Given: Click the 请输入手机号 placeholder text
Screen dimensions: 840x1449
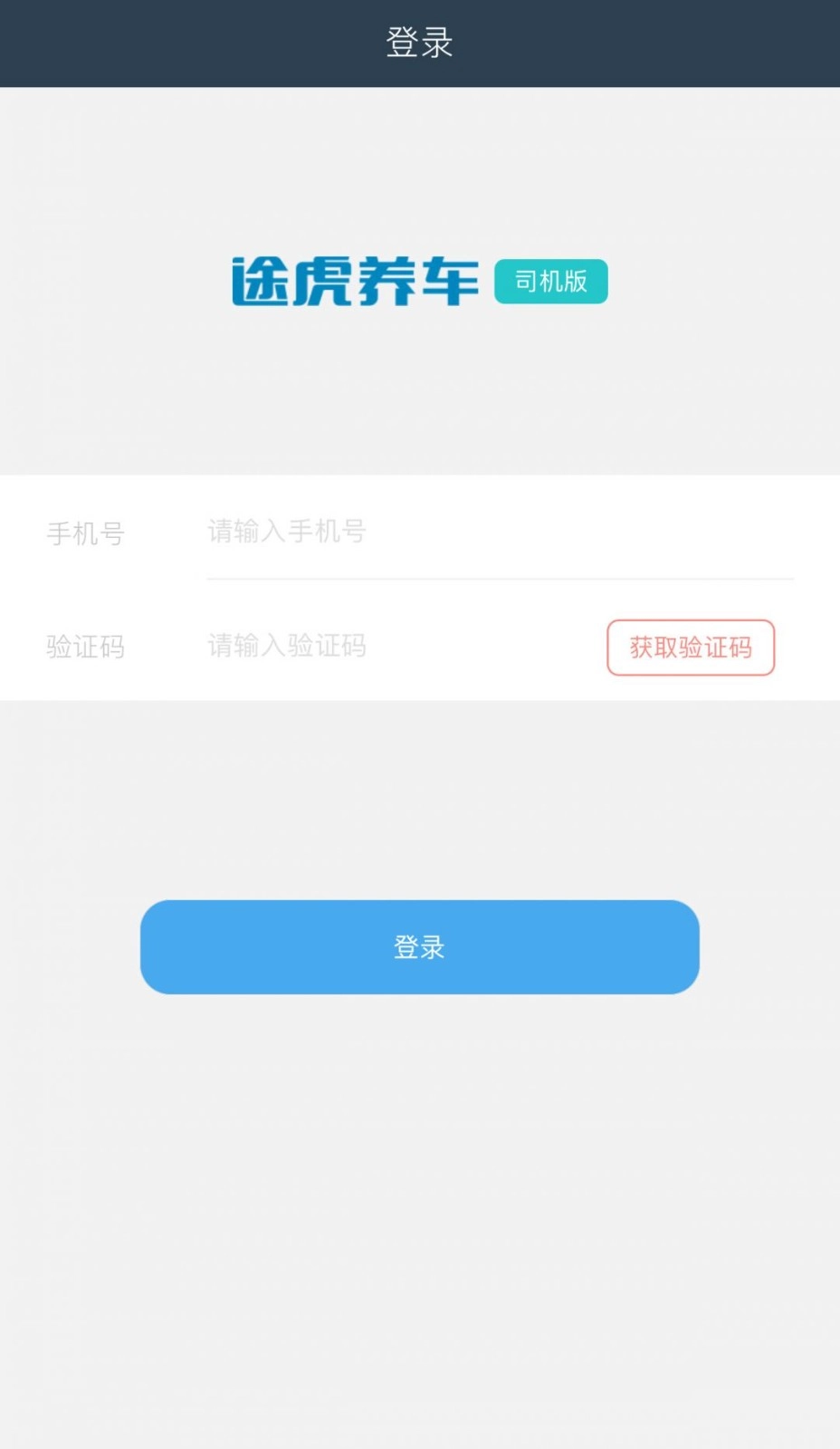Looking at the screenshot, I should tap(286, 533).
